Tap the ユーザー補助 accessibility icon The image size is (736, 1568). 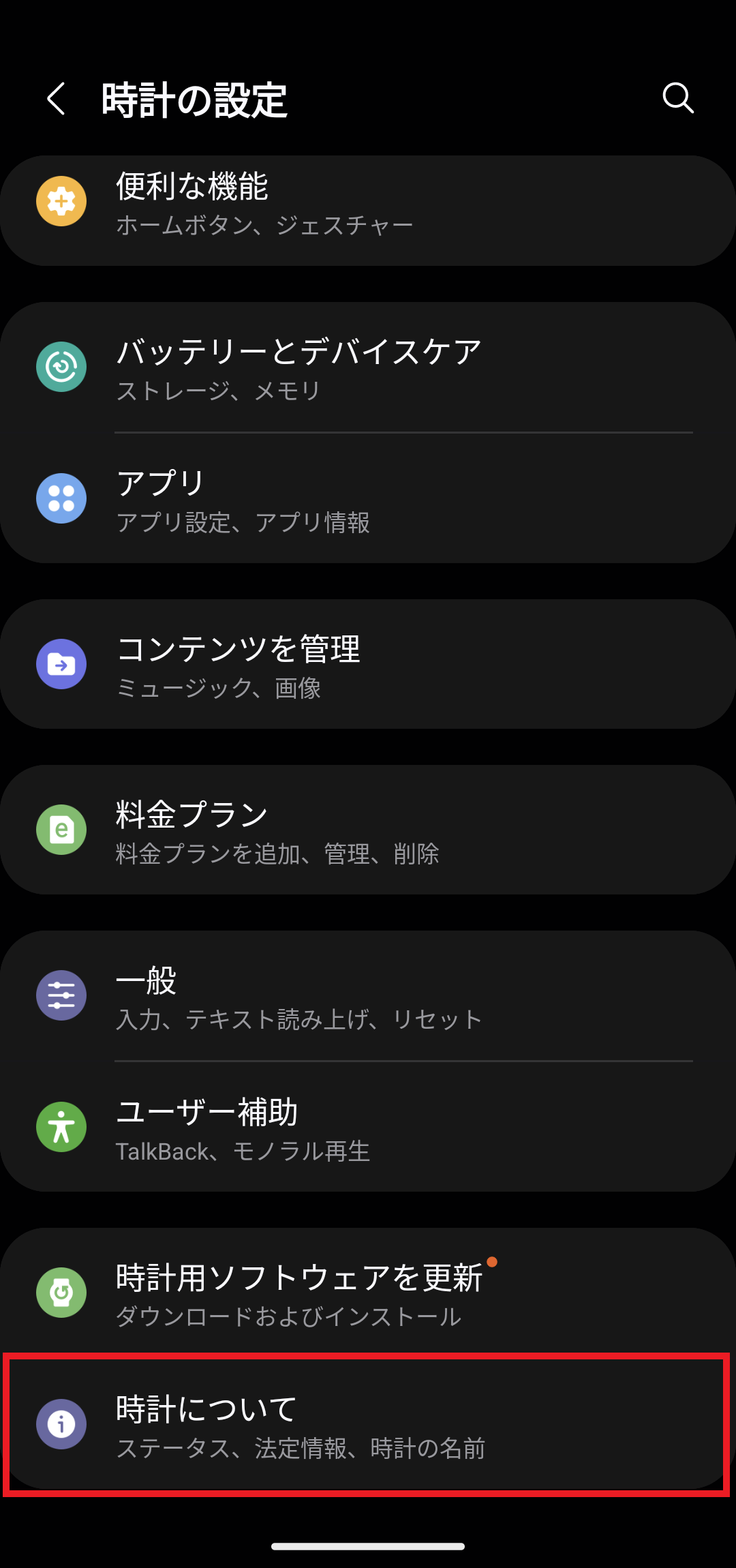coord(61,1127)
